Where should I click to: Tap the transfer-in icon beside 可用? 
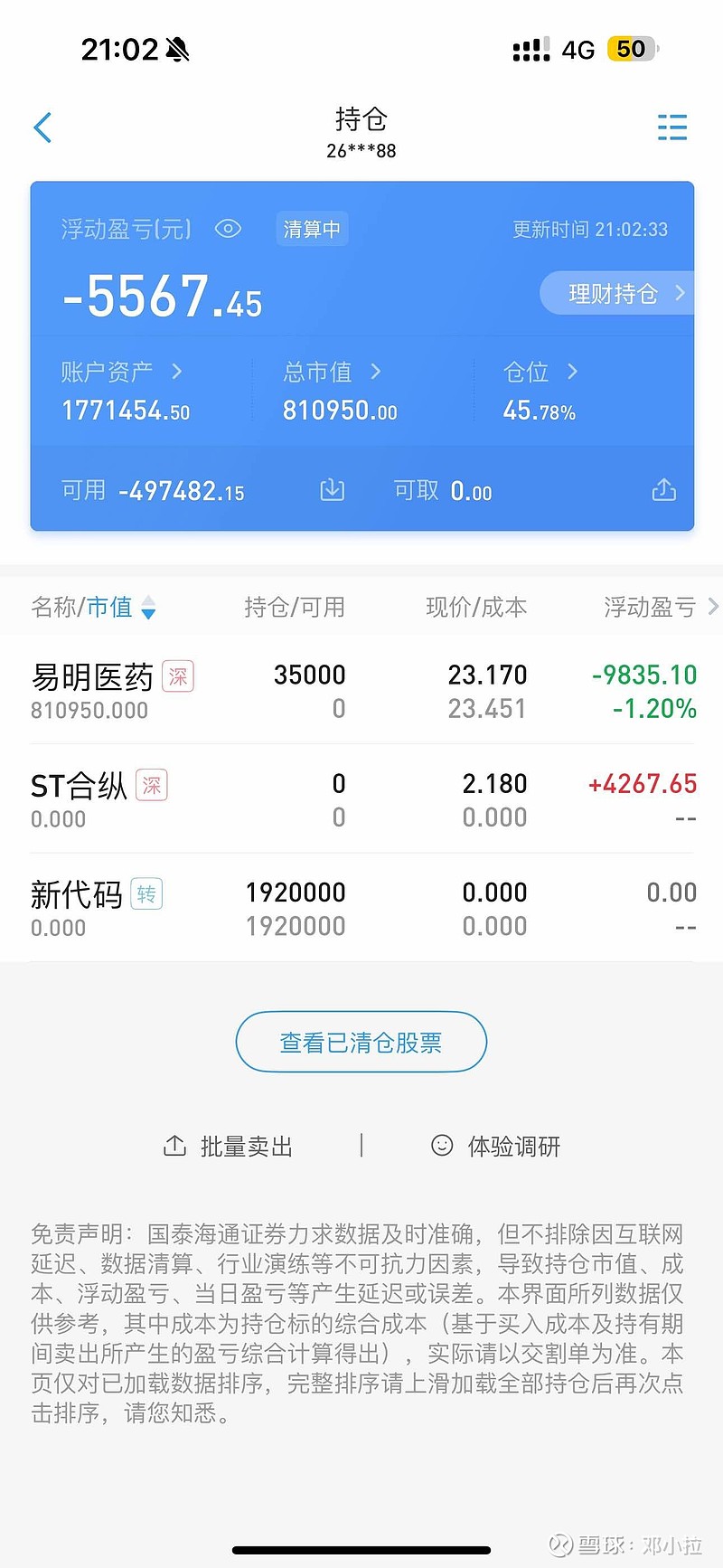pos(333,490)
